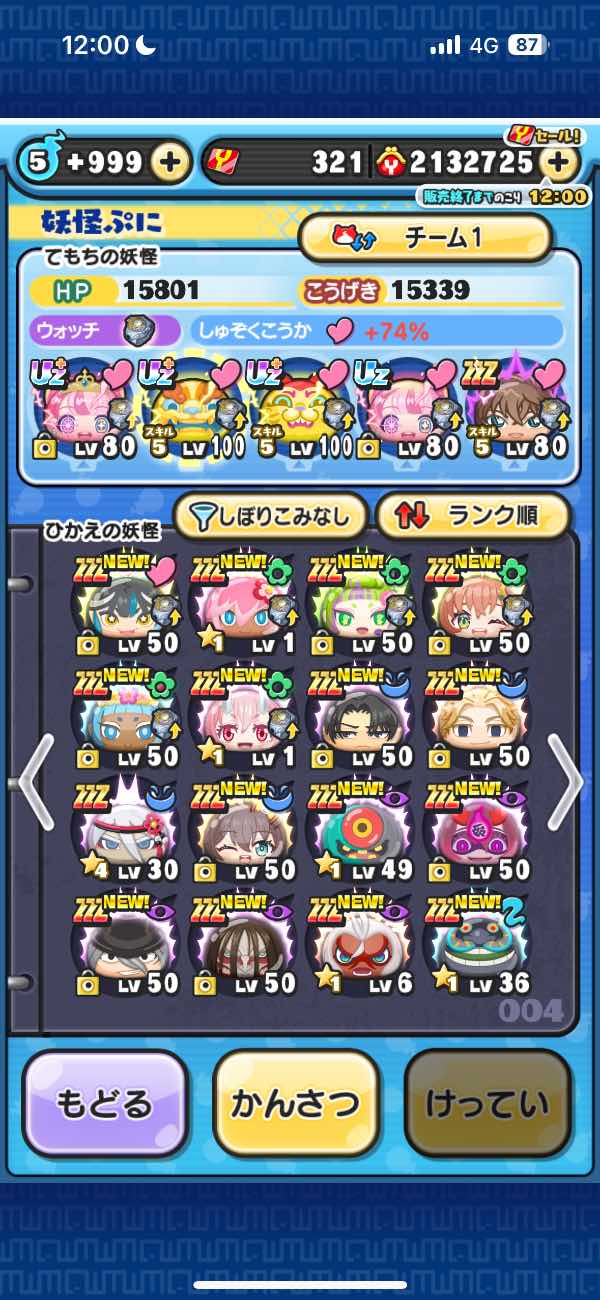Image resolution: width=600 pixels, height=1300 pixels.
Task: Confirm the team with けってい
Action: click(488, 1104)
